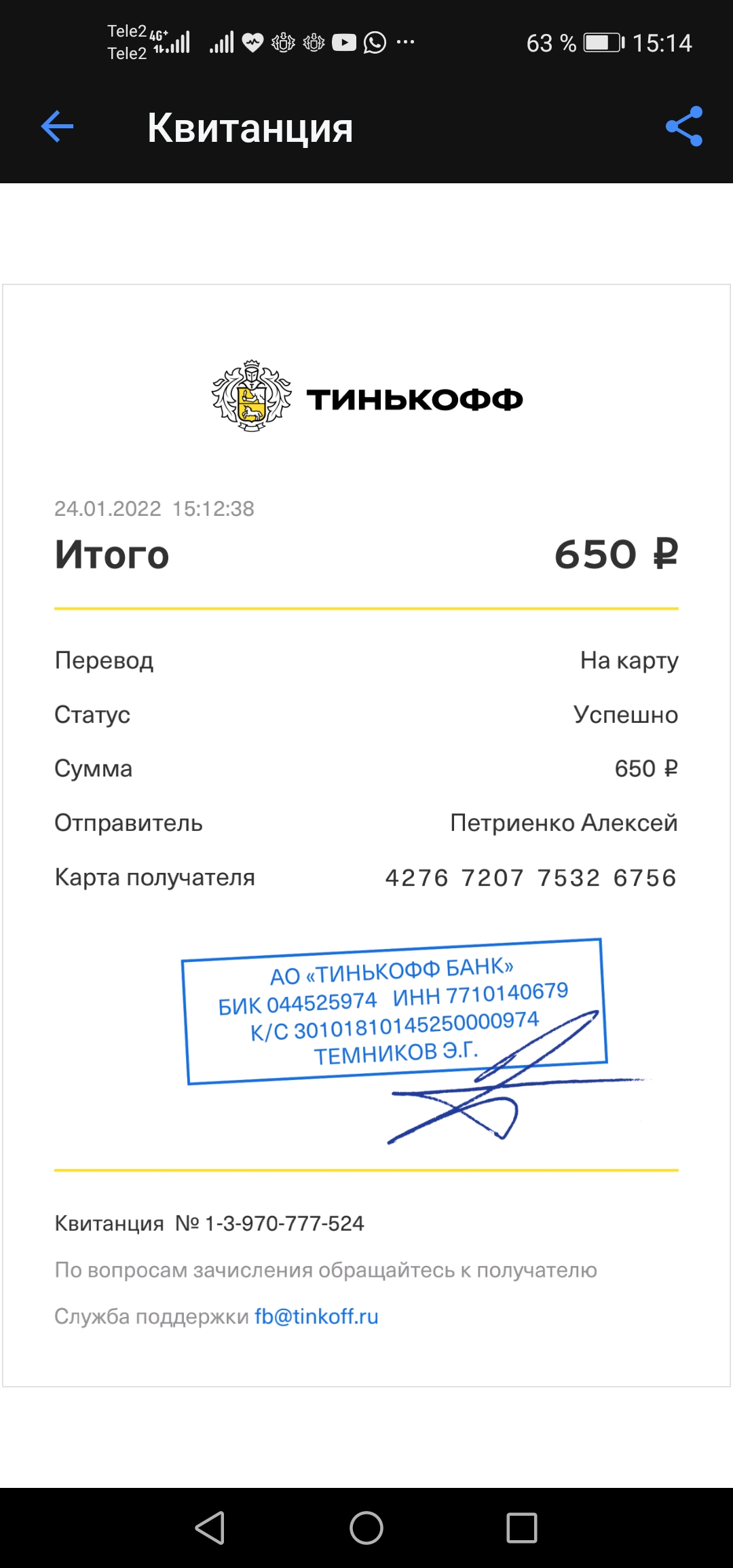Tap the system back button

pos(210,1528)
